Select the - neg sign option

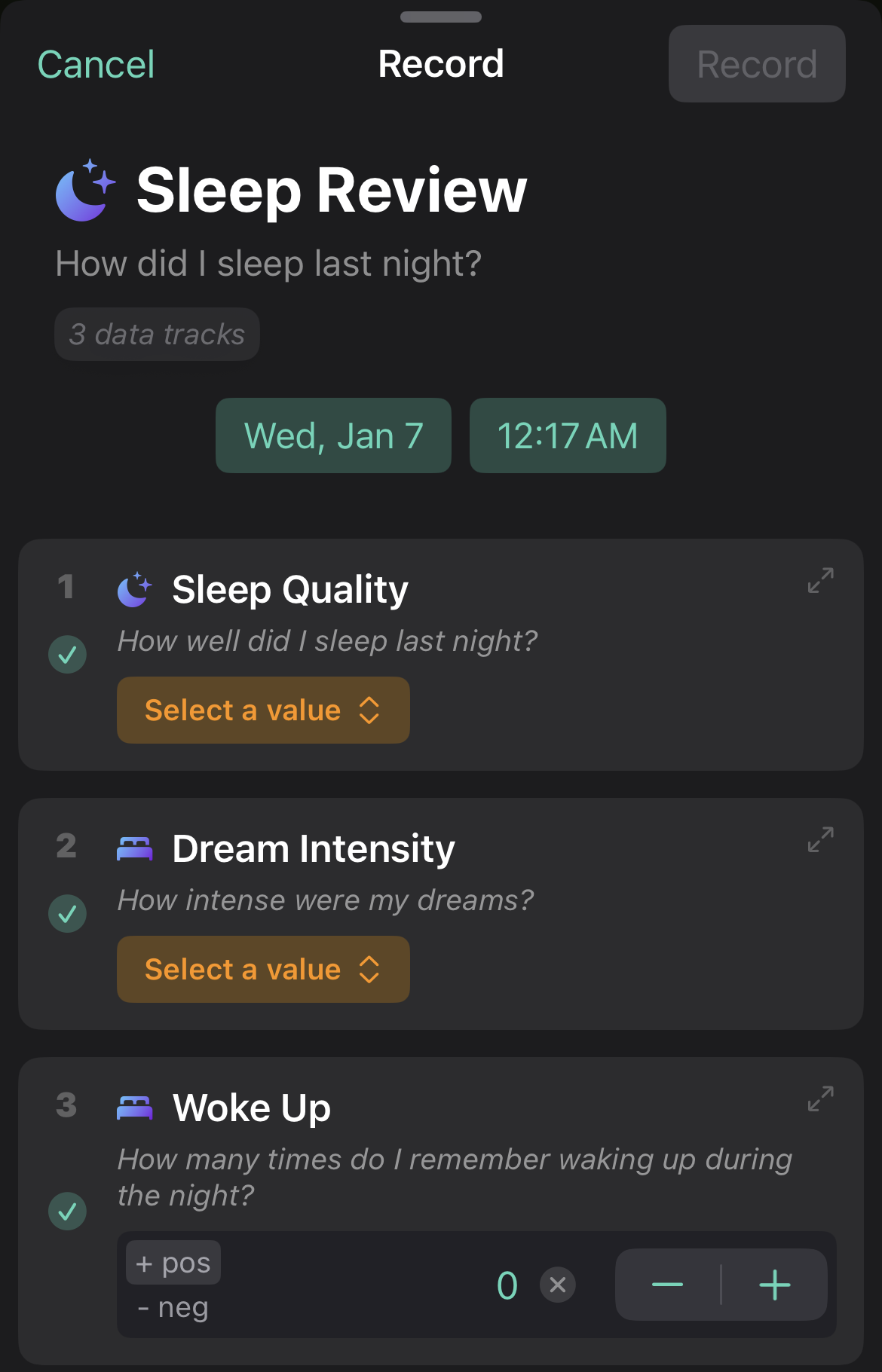coord(173,1308)
